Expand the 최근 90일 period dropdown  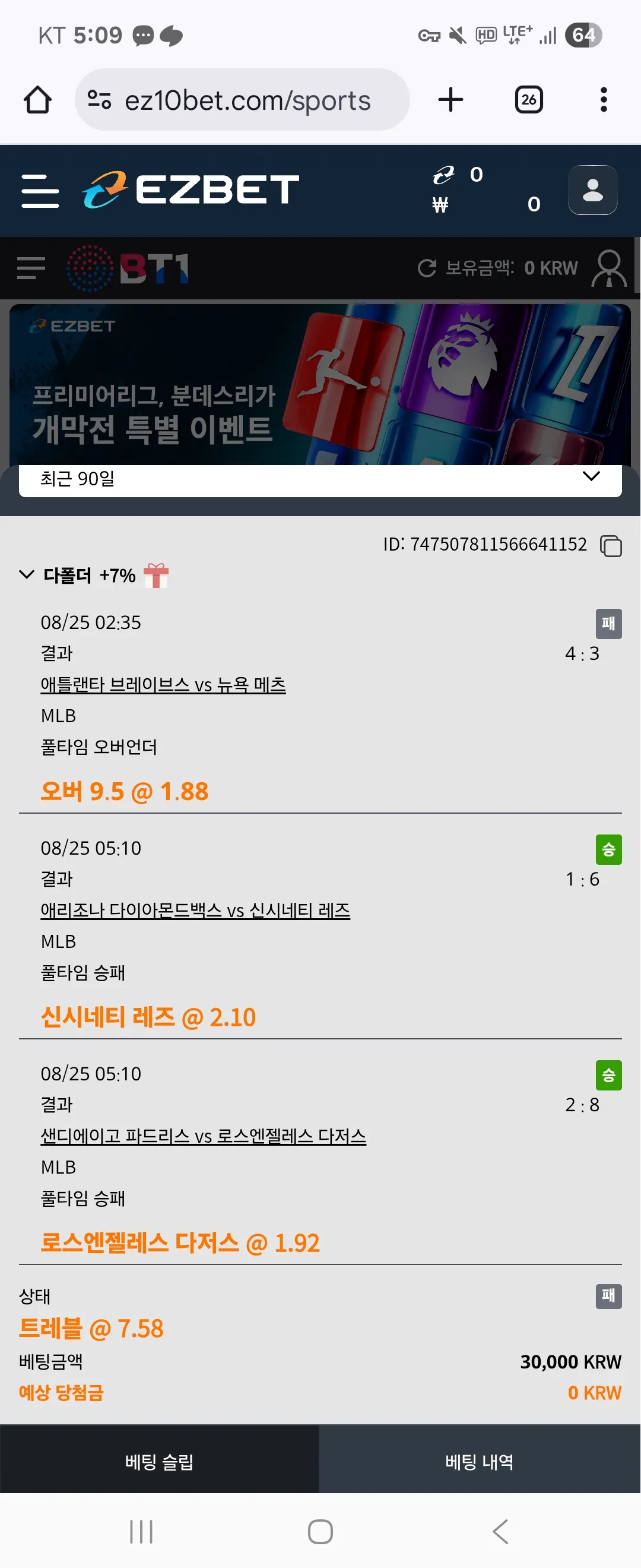(x=320, y=480)
